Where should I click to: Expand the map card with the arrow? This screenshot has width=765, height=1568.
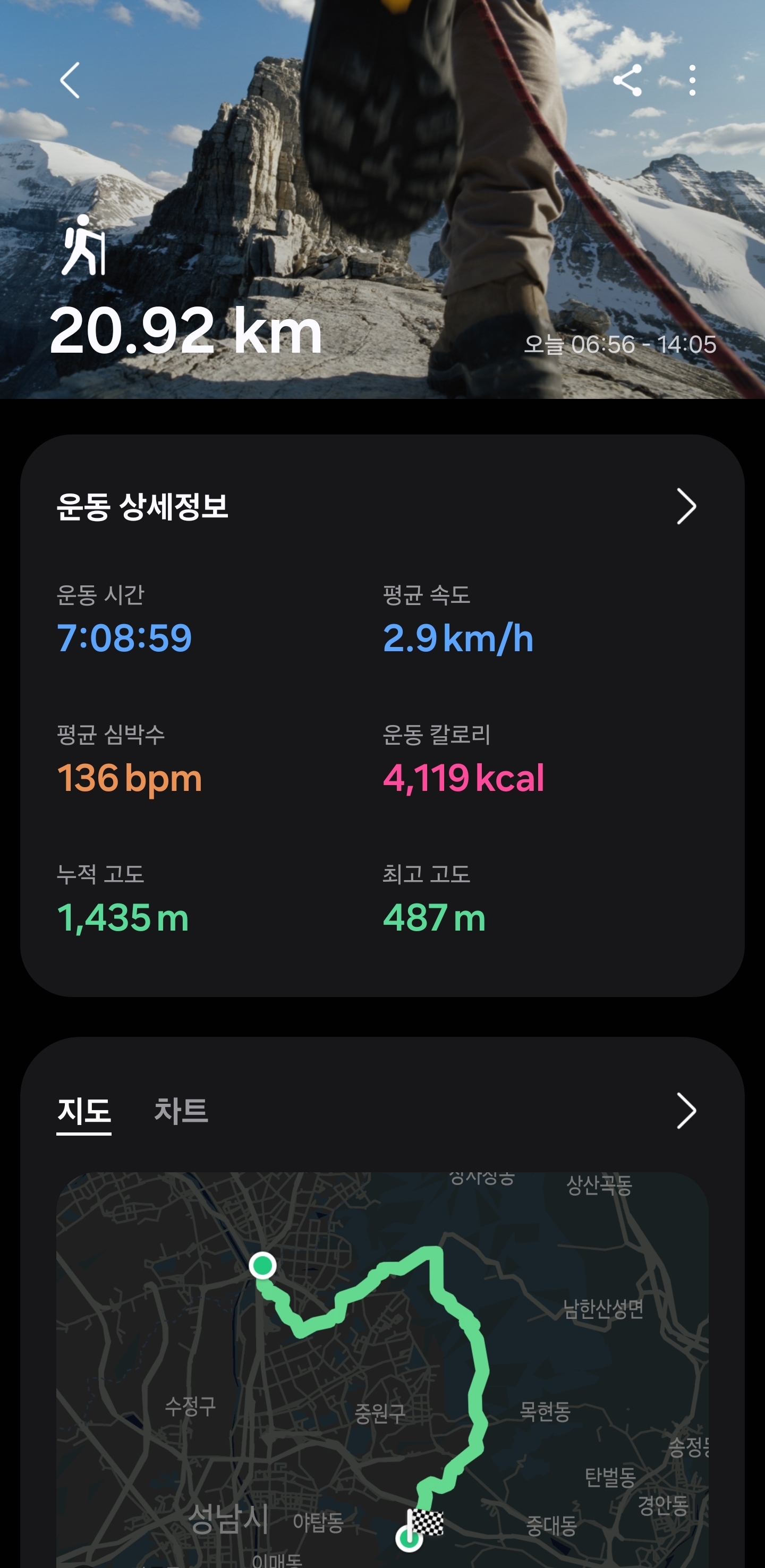tap(686, 1111)
